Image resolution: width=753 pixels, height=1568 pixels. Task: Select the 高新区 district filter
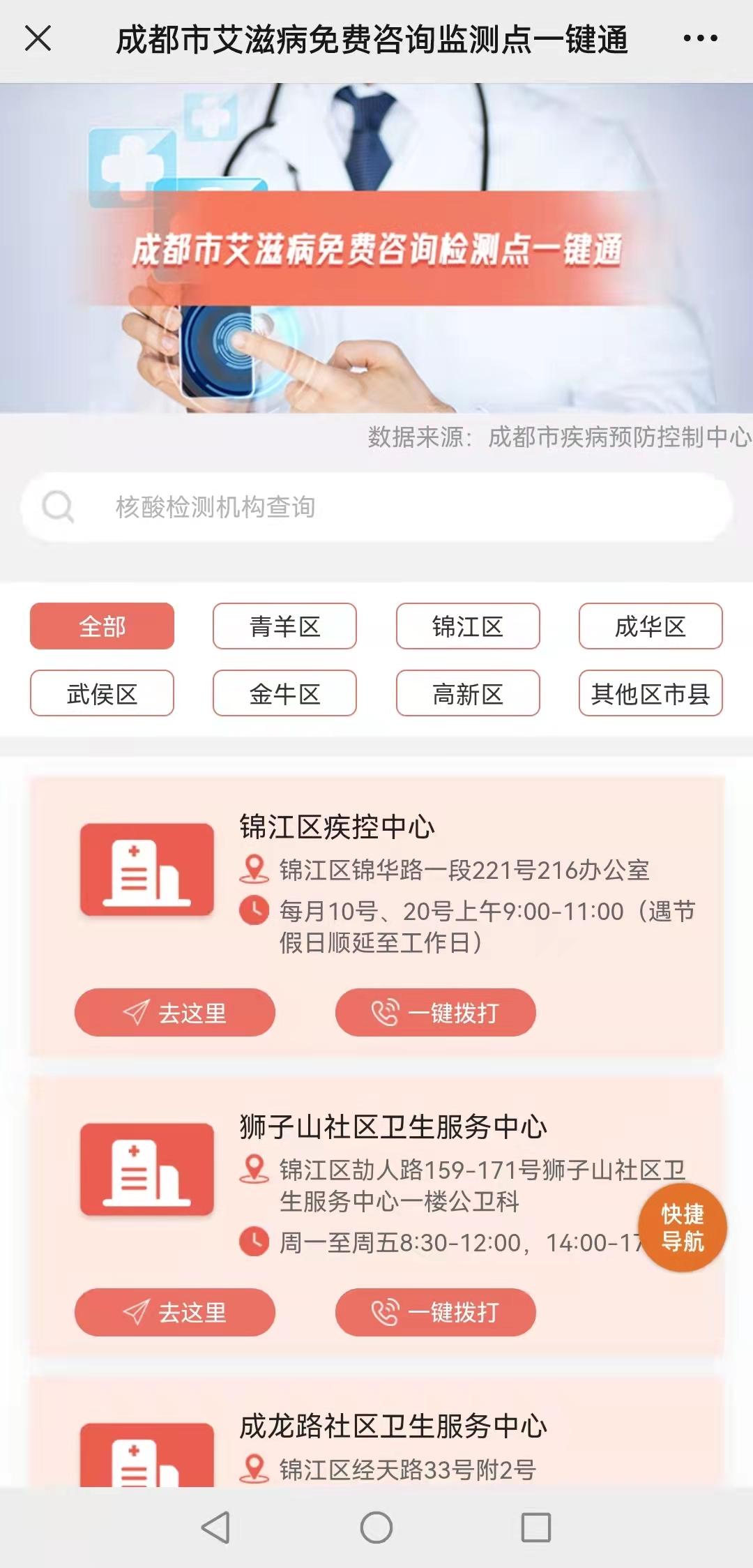[x=468, y=694]
